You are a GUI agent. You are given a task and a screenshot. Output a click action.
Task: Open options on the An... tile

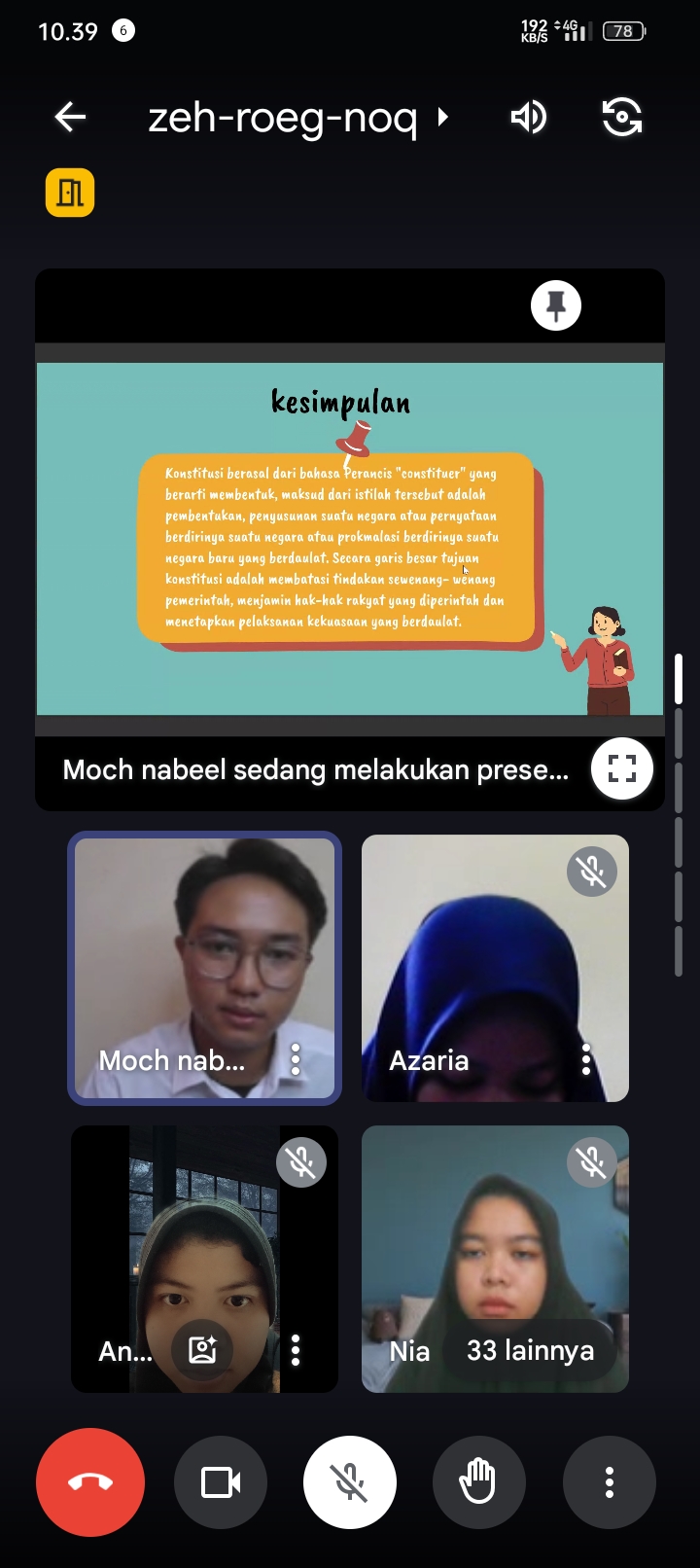(296, 1350)
